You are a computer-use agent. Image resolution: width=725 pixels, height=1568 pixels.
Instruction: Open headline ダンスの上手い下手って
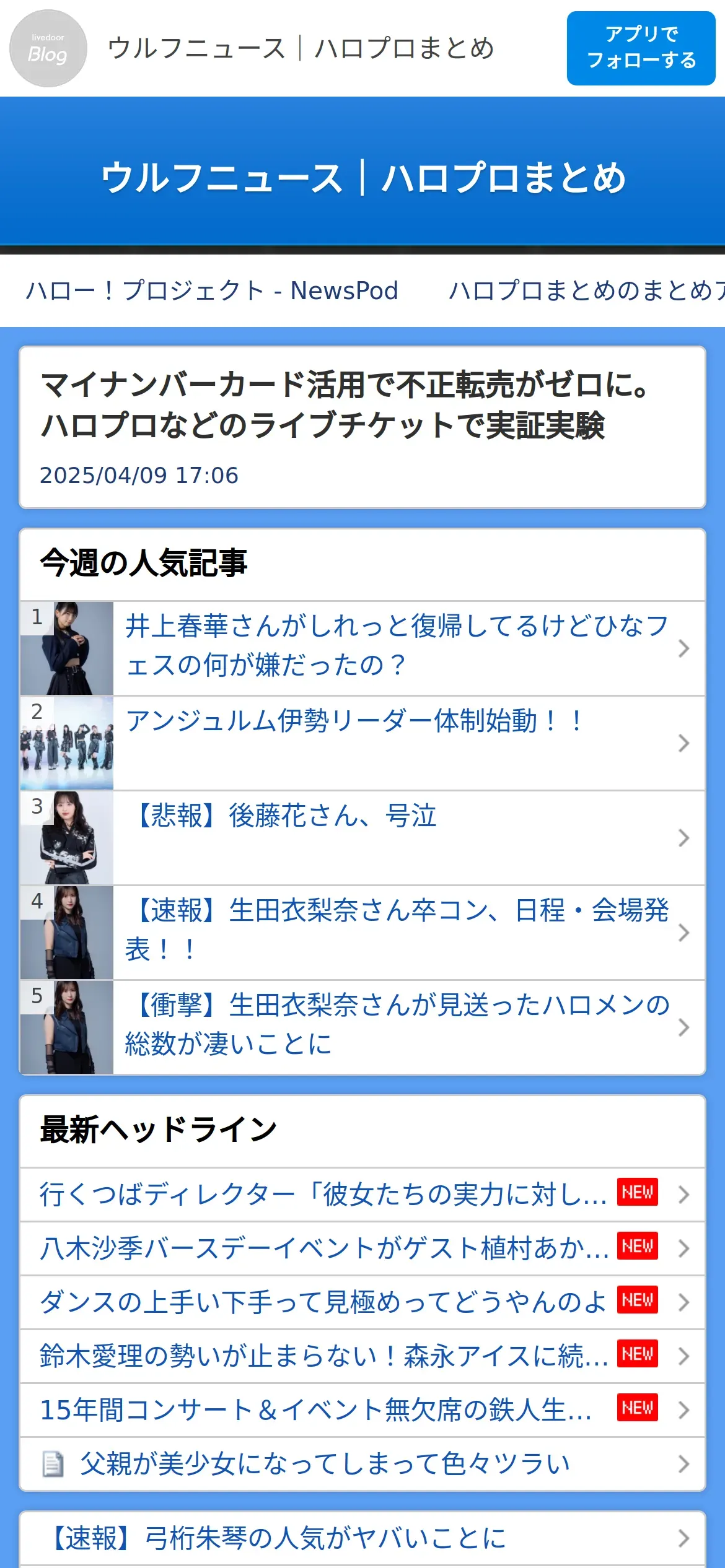[x=322, y=1302]
